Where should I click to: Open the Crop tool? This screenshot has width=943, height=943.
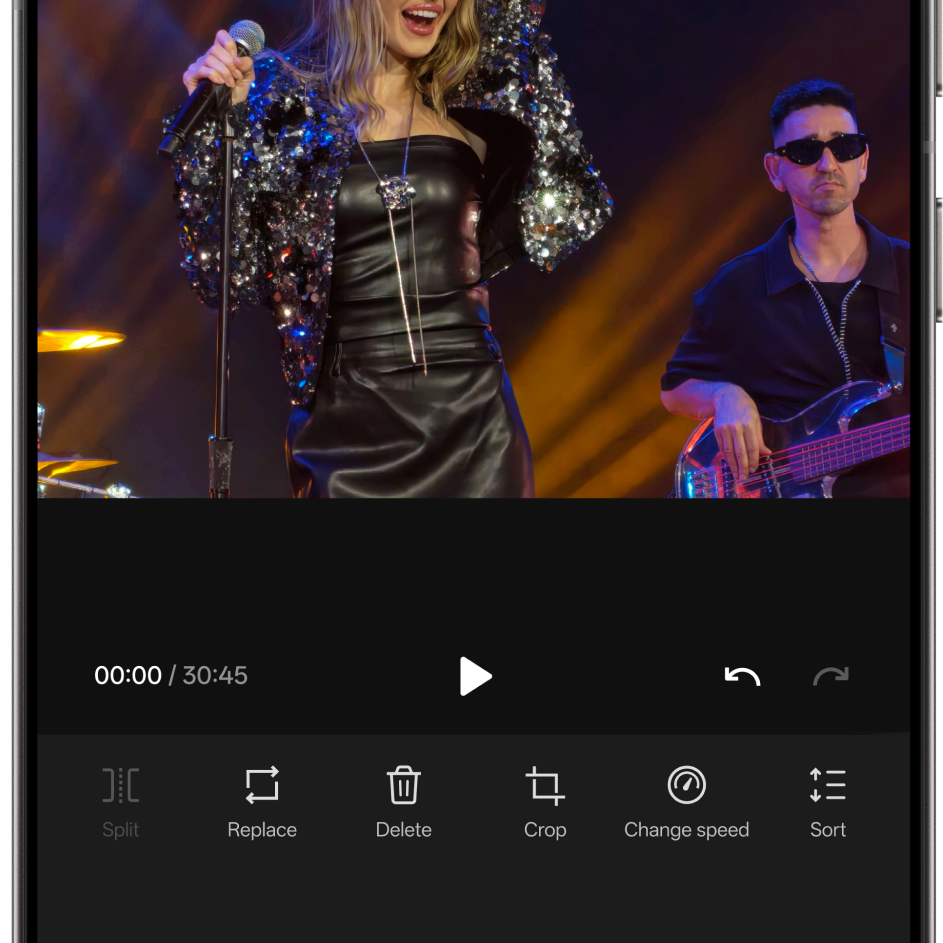pyautogui.click(x=545, y=800)
